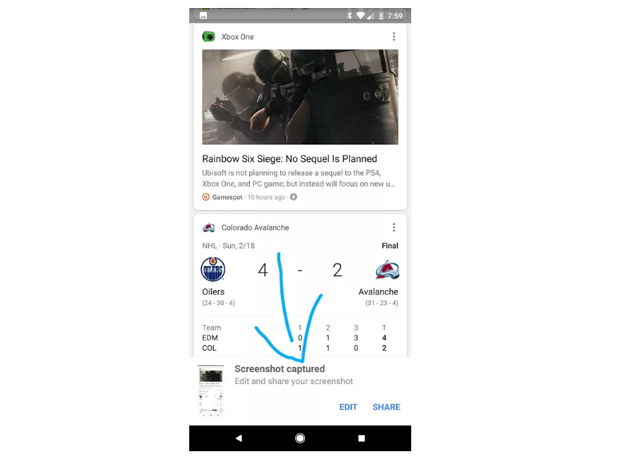The width and height of the screenshot is (630, 460).
Task: Open the Rainbow Six Siege article
Action: pyautogui.click(x=290, y=158)
